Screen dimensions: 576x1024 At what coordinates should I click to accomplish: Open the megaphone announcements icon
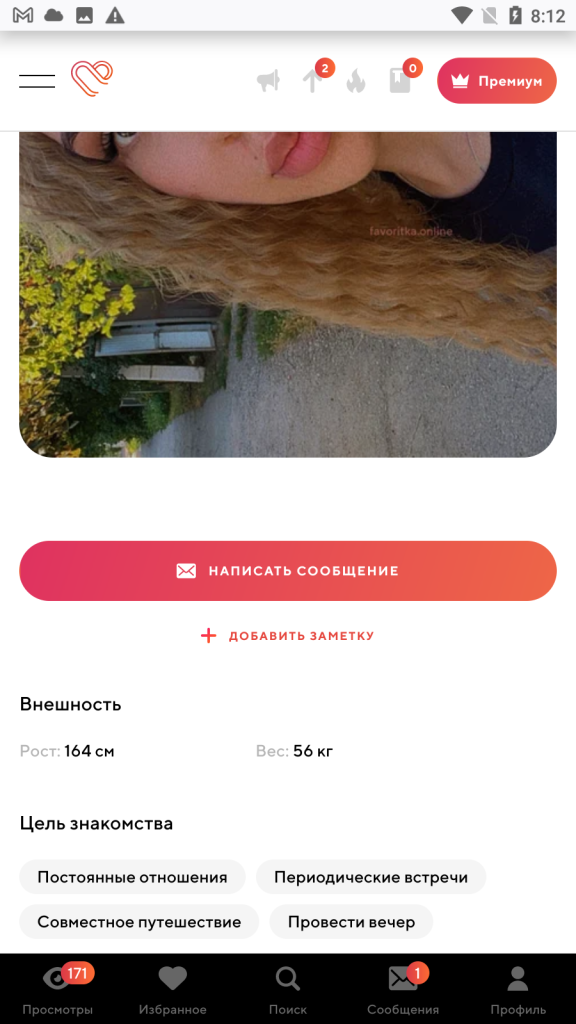268,81
